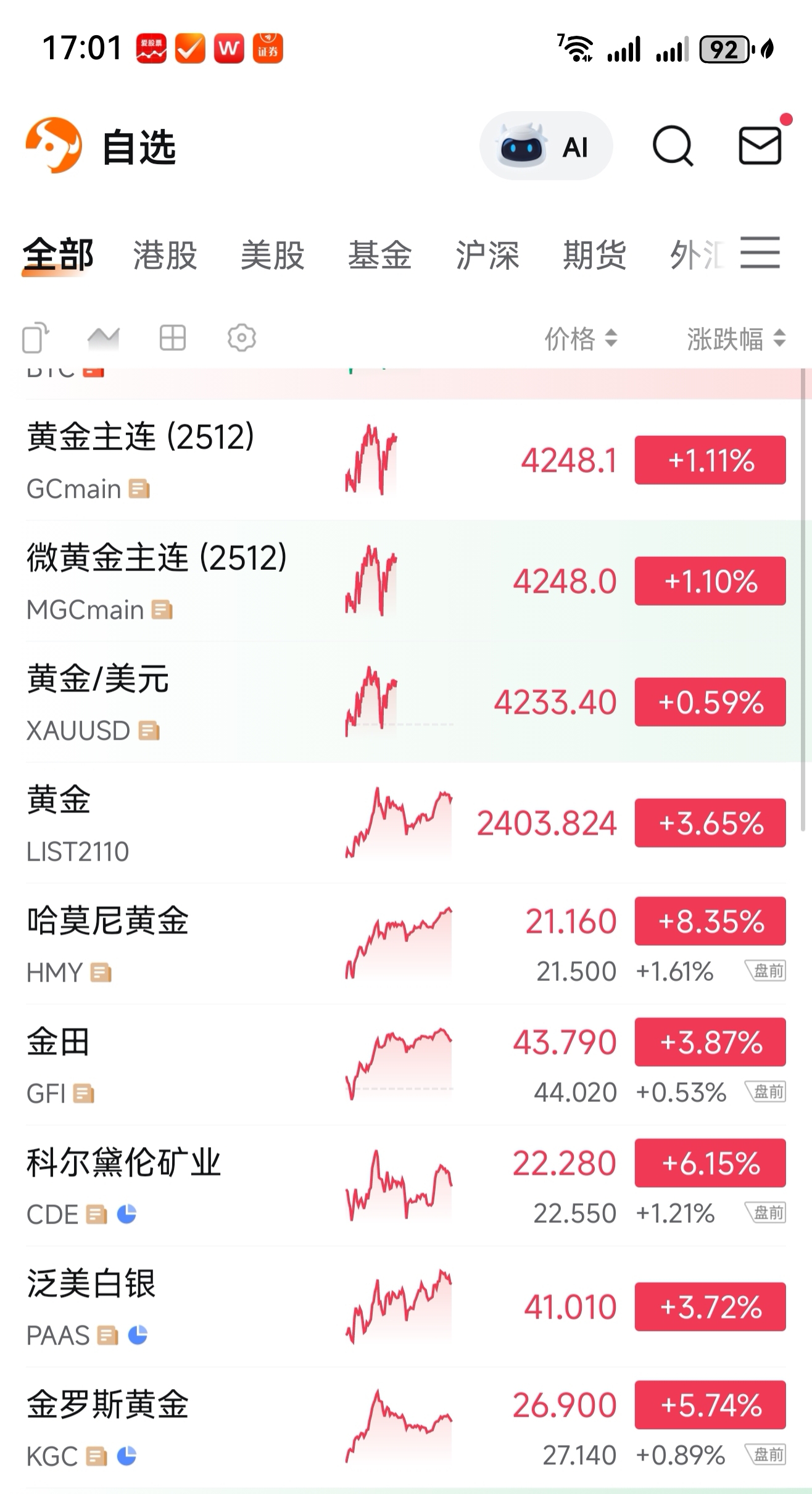Switch to the 美股 tab
Image resolution: width=812 pixels, height=1494 pixels.
coord(272,255)
